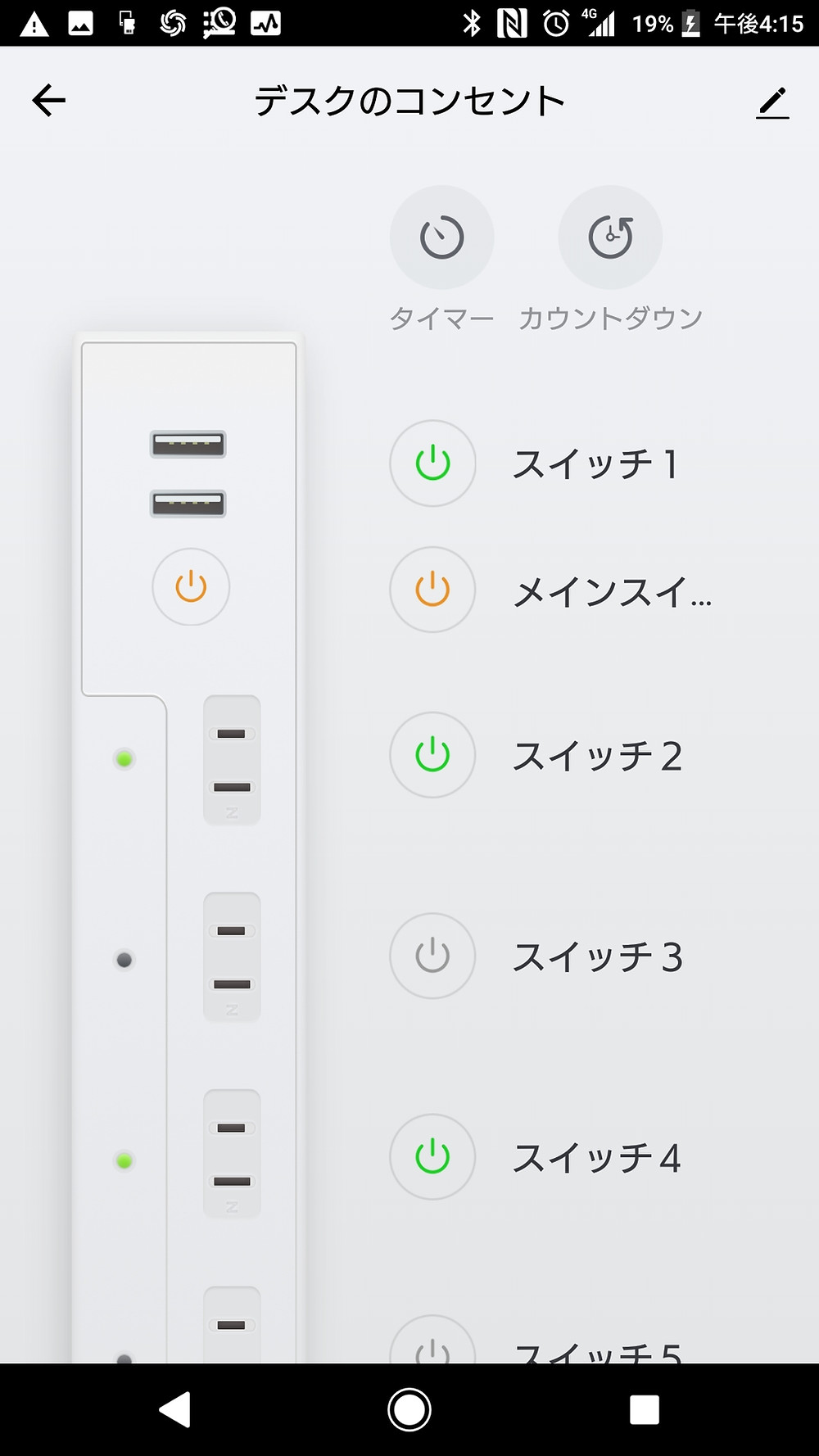This screenshot has width=819, height=1456.
Task: Turn on スイッチ3
Action: [432, 956]
